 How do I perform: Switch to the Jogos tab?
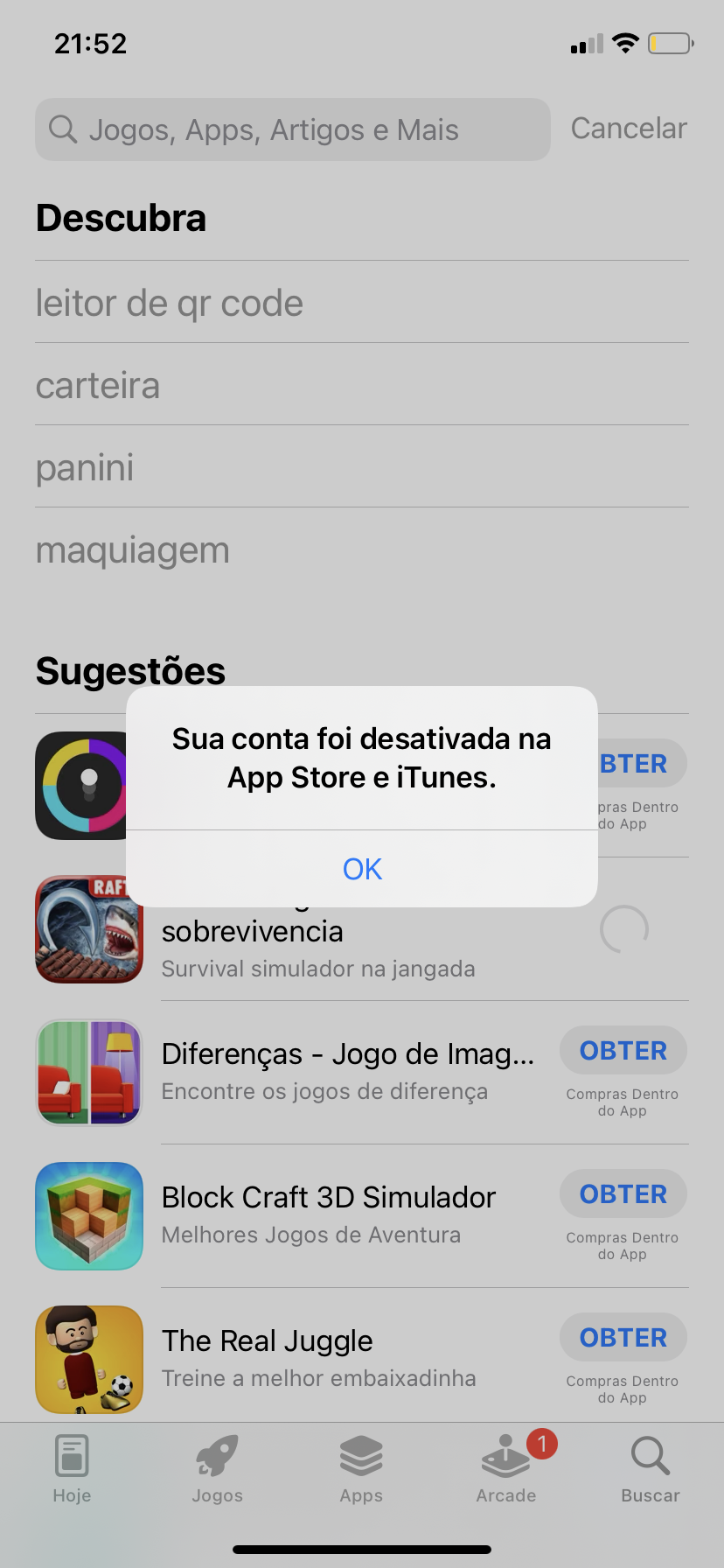point(217,1470)
